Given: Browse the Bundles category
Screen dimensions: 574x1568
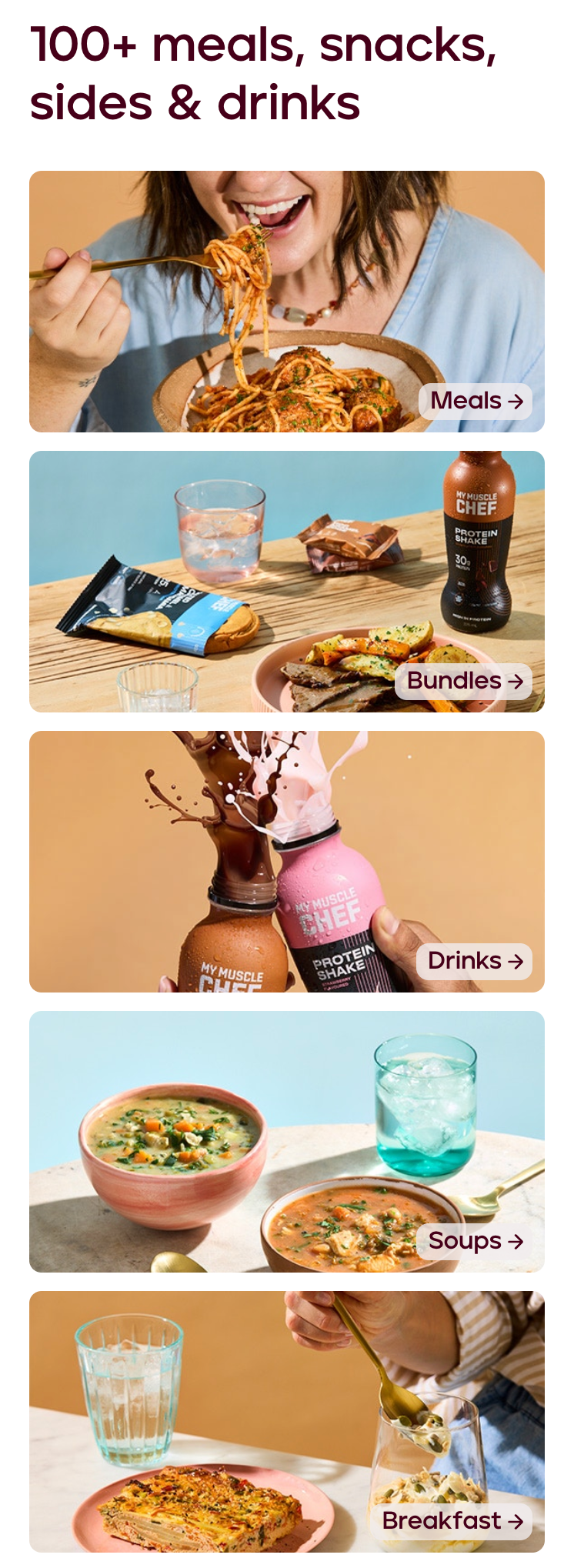Looking at the screenshot, I should tap(464, 681).
